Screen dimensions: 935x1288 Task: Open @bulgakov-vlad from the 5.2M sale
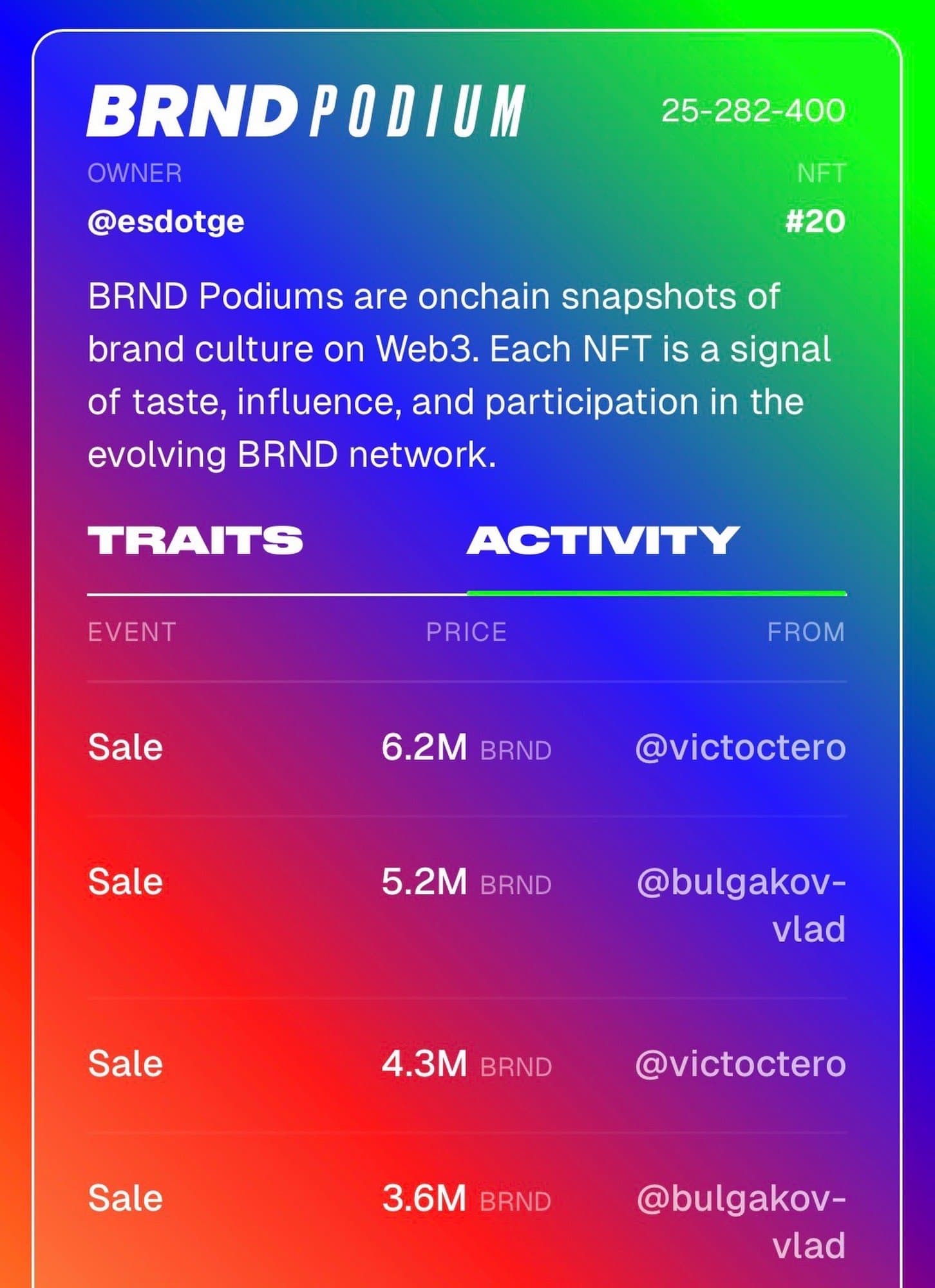(742, 904)
